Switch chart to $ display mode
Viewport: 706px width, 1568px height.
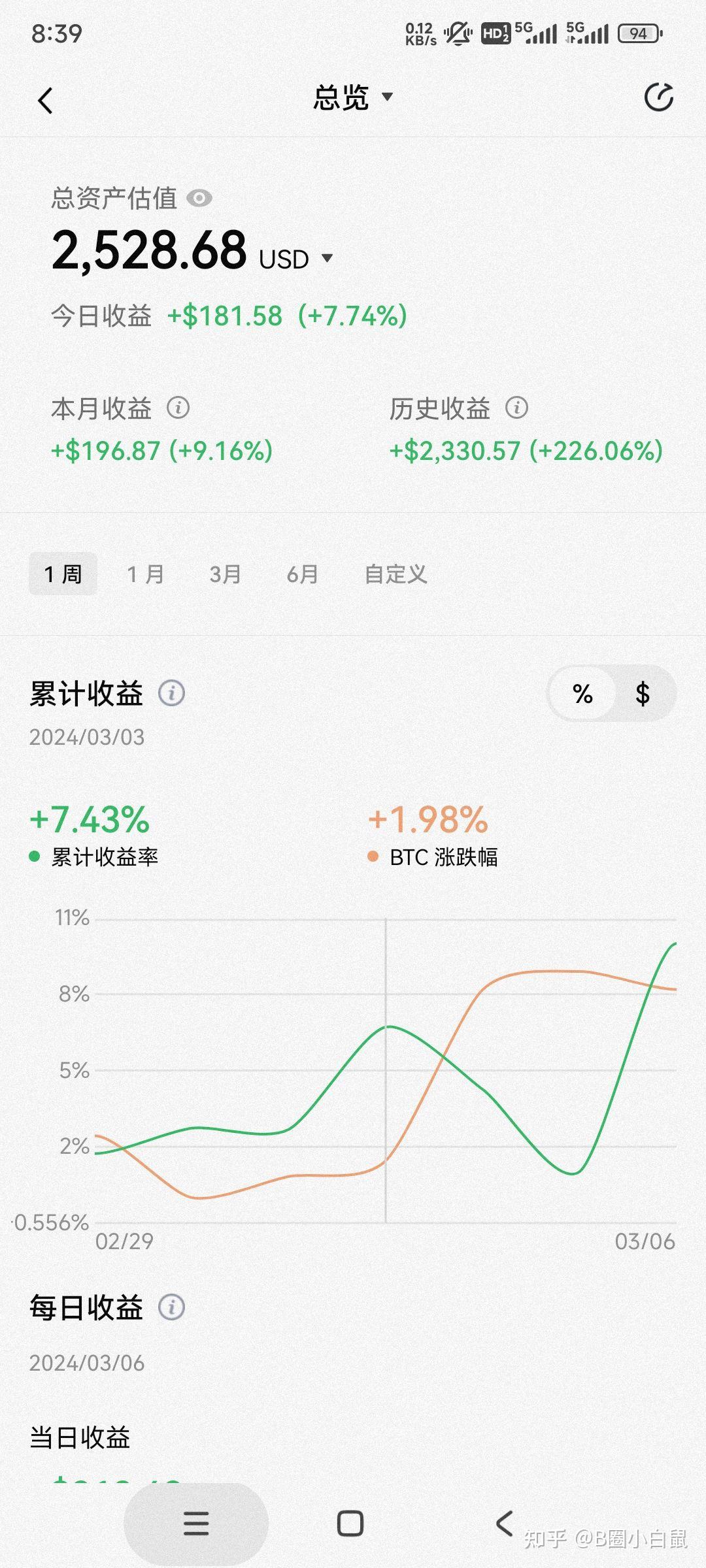click(x=643, y=693)
